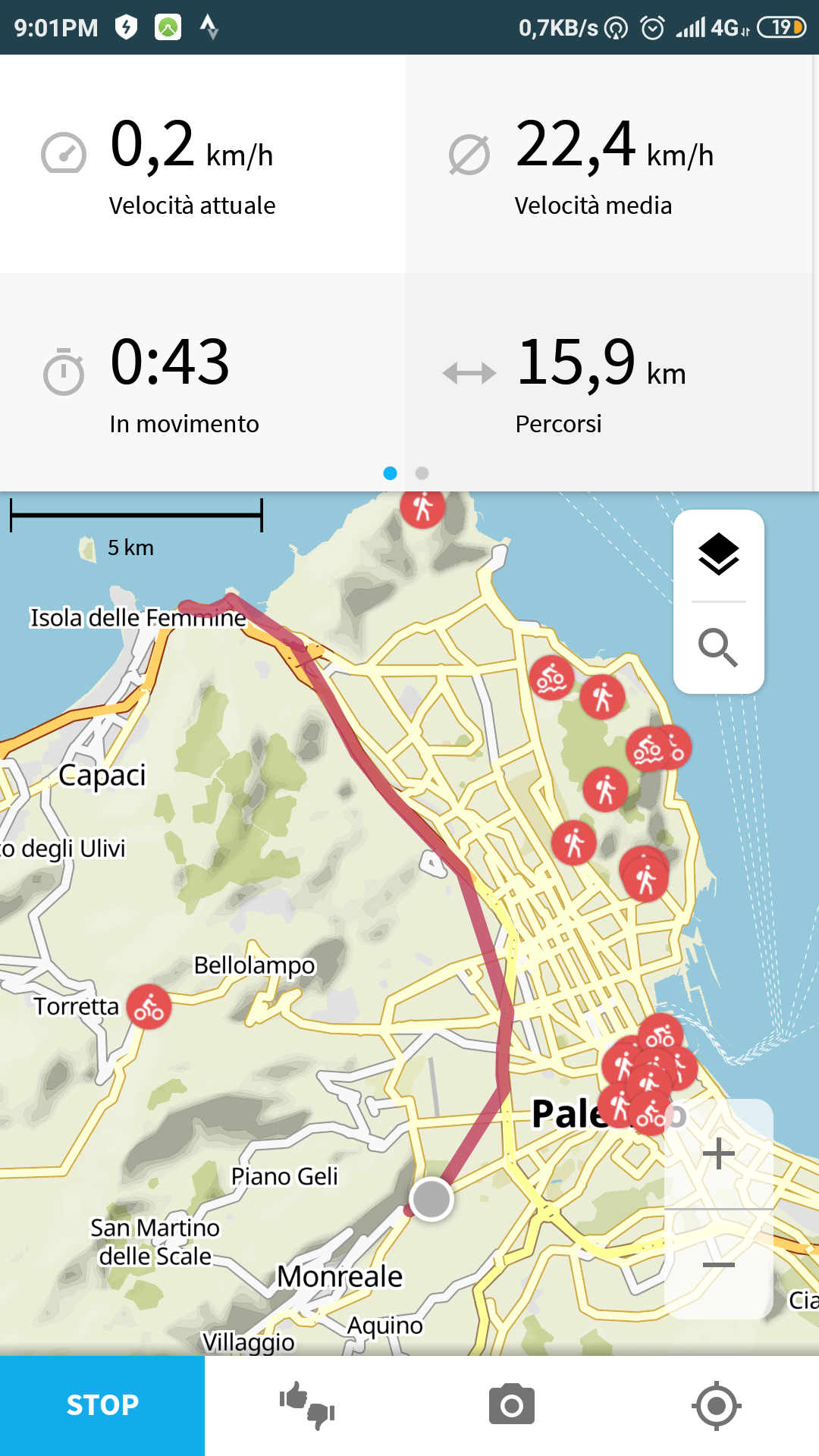Zoom in on the map
The height and width of the screenshot is (1456, 819).
coord(718,1153)
